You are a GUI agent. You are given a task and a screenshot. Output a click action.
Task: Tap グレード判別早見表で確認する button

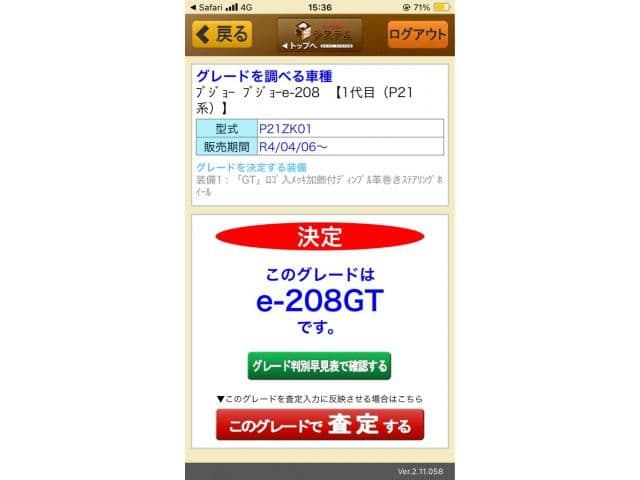pyautogui.click(x=319, y=365)
